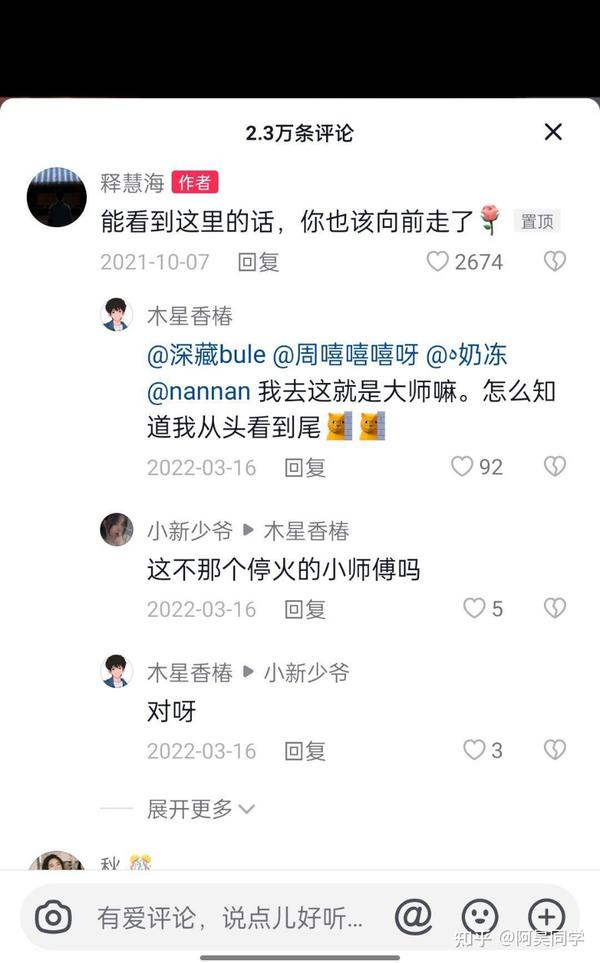Open the @深藏bule mention
This screenshot has width=600, height=963.
[x=206, y=355]
